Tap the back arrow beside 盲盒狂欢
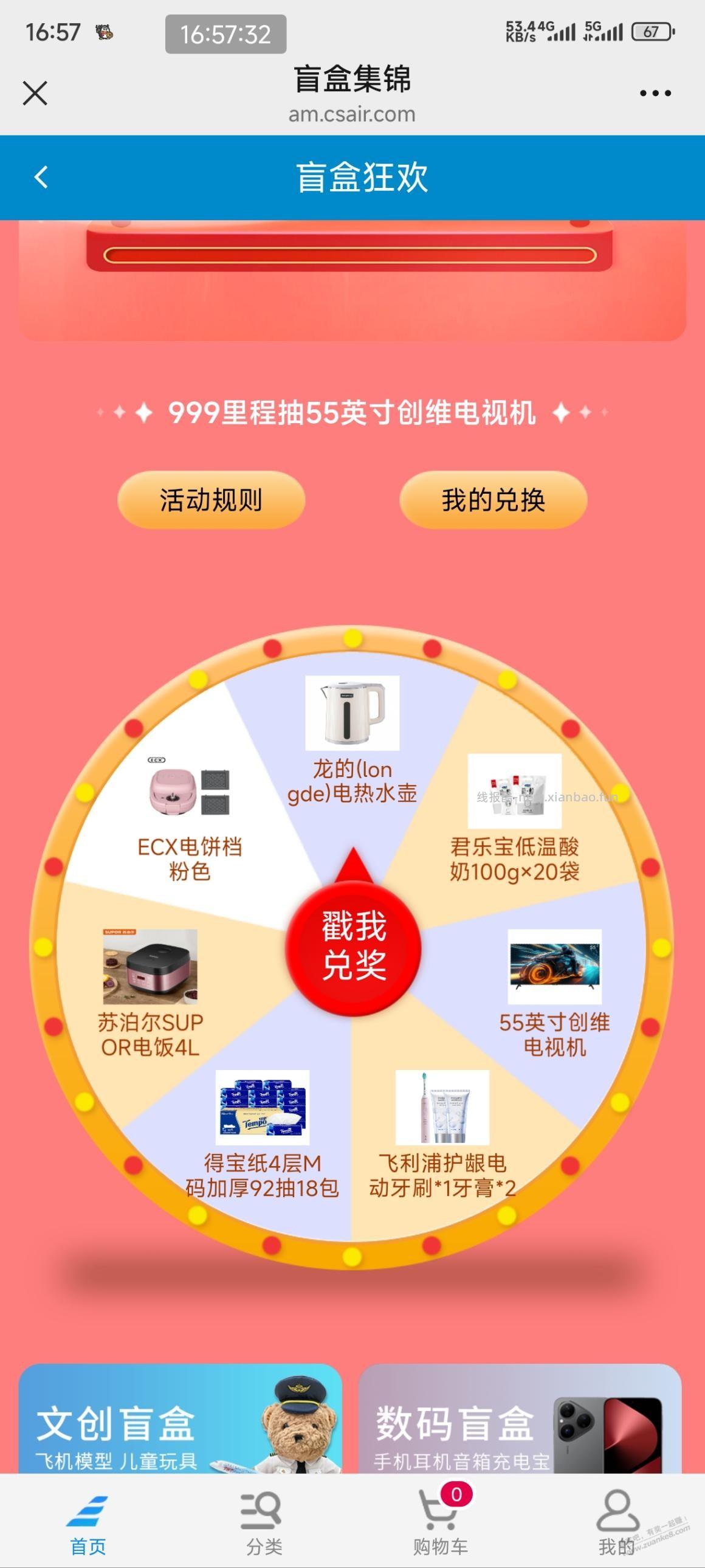This screenshot has width=705, height=1568. point(40,176)
